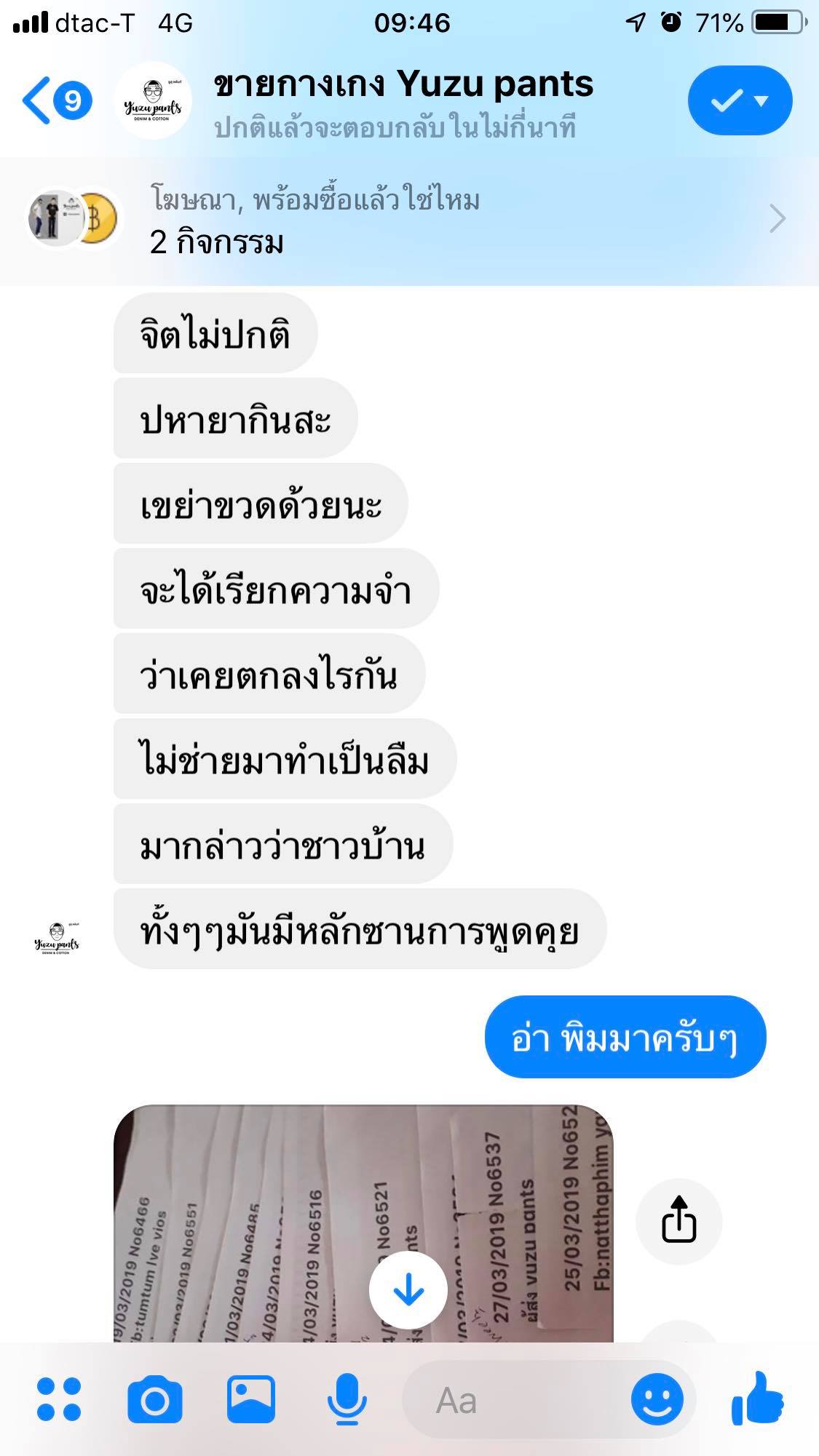Go back to the chat list
Viewport: 819px width, 1456px height.
click(x=55, y=100)
